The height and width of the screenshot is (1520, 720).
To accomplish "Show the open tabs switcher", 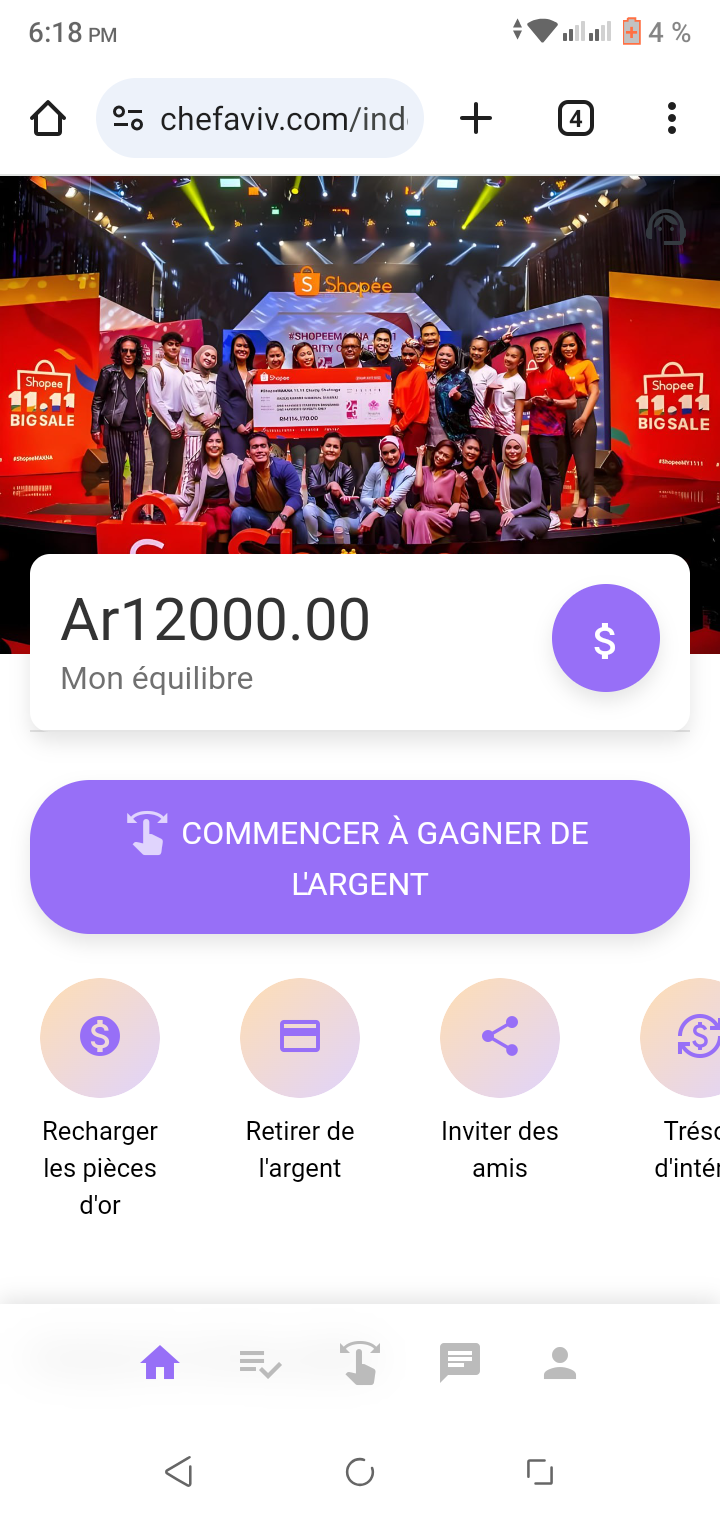I will (x=575, y=119).
